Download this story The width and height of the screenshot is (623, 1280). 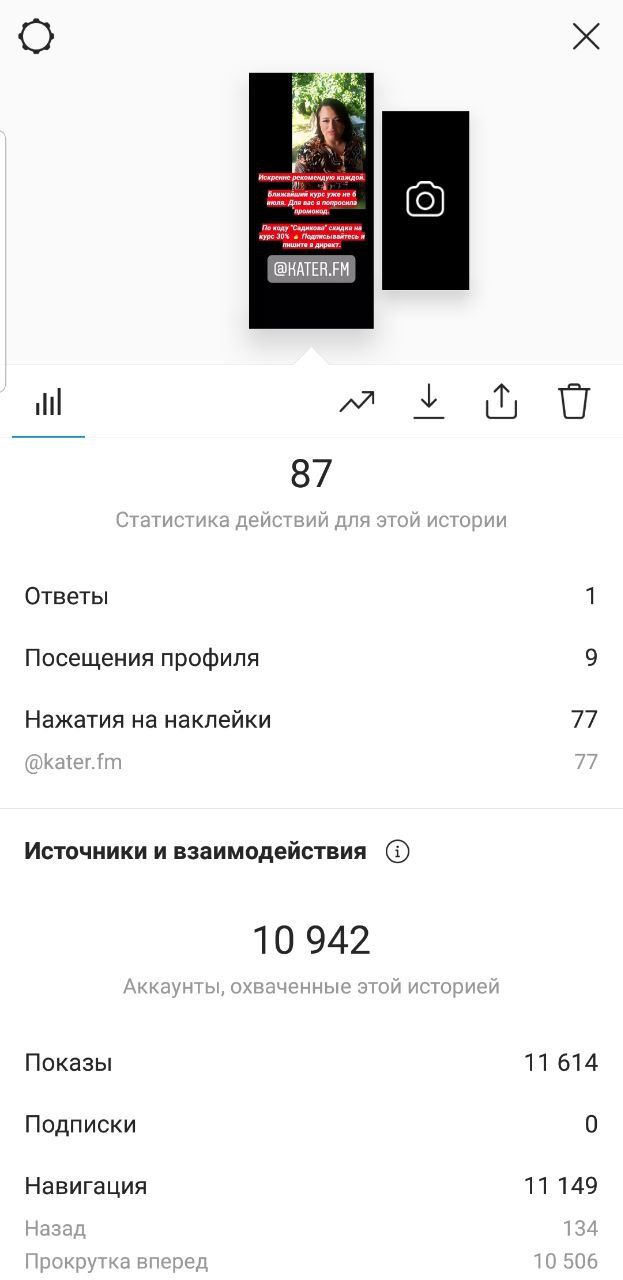pyautogui.click(x=429, y=402)
